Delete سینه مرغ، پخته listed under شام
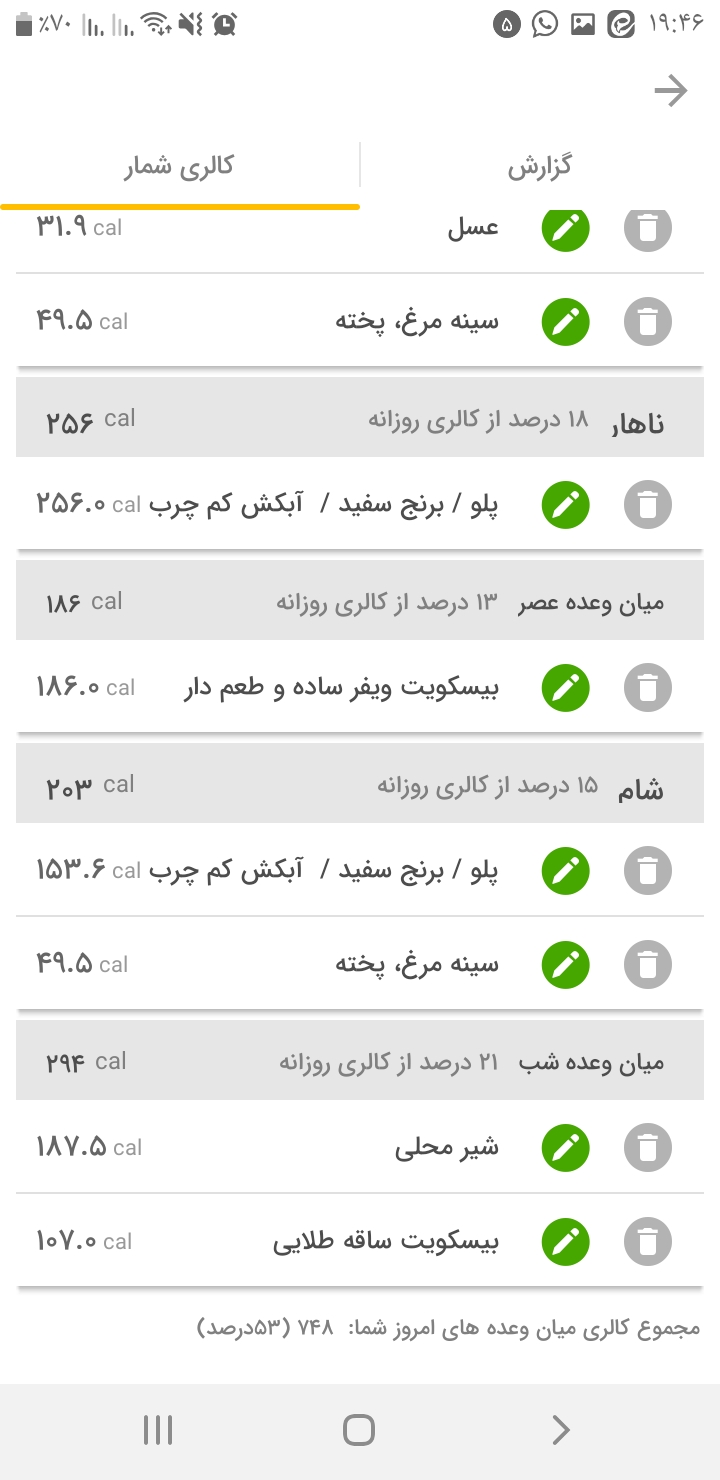This screenshot has width=720, height=1480. point(648,965)
